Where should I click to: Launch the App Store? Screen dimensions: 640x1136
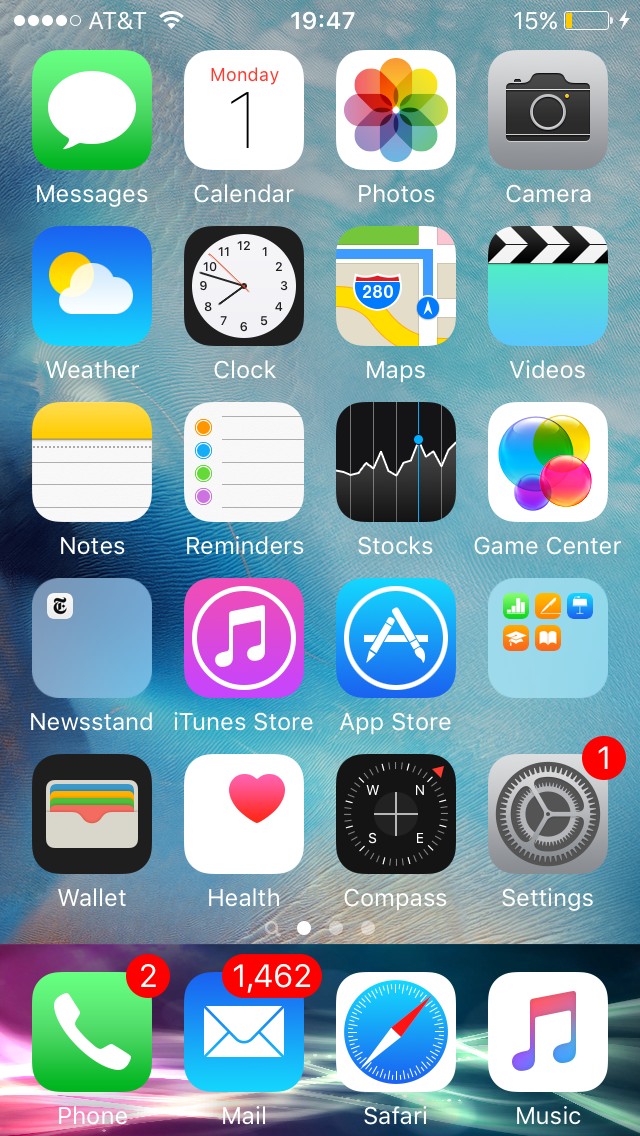click(x=396, y=638)
